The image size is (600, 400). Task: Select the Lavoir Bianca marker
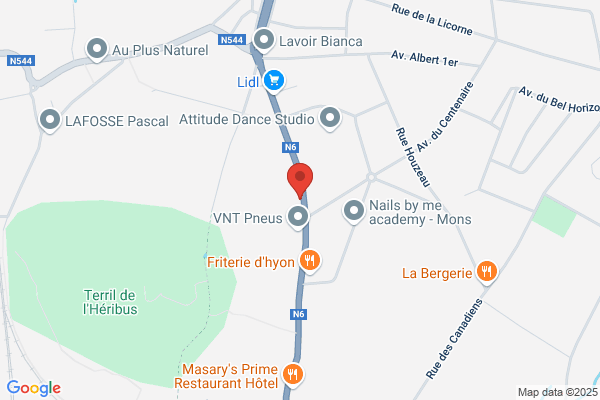(264, 41)
